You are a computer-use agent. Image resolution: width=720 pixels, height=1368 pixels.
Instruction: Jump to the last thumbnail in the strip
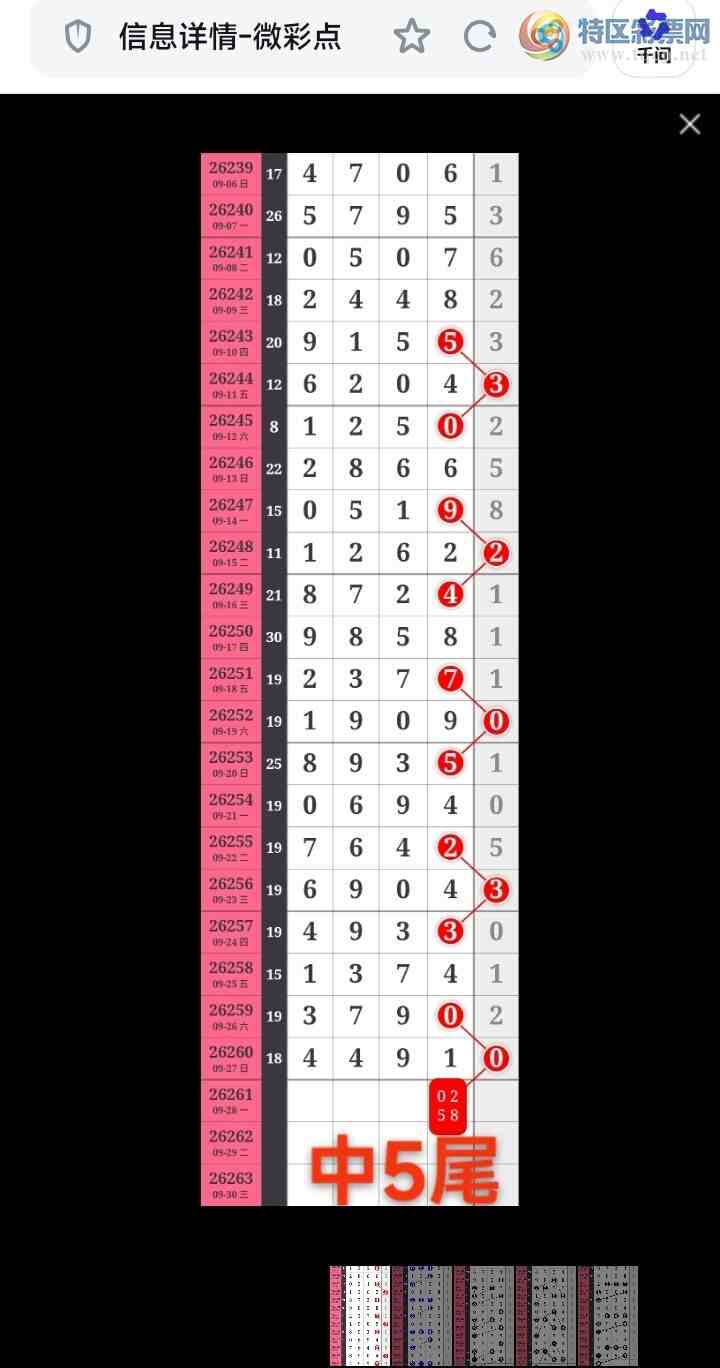[x=608, y=1316]
